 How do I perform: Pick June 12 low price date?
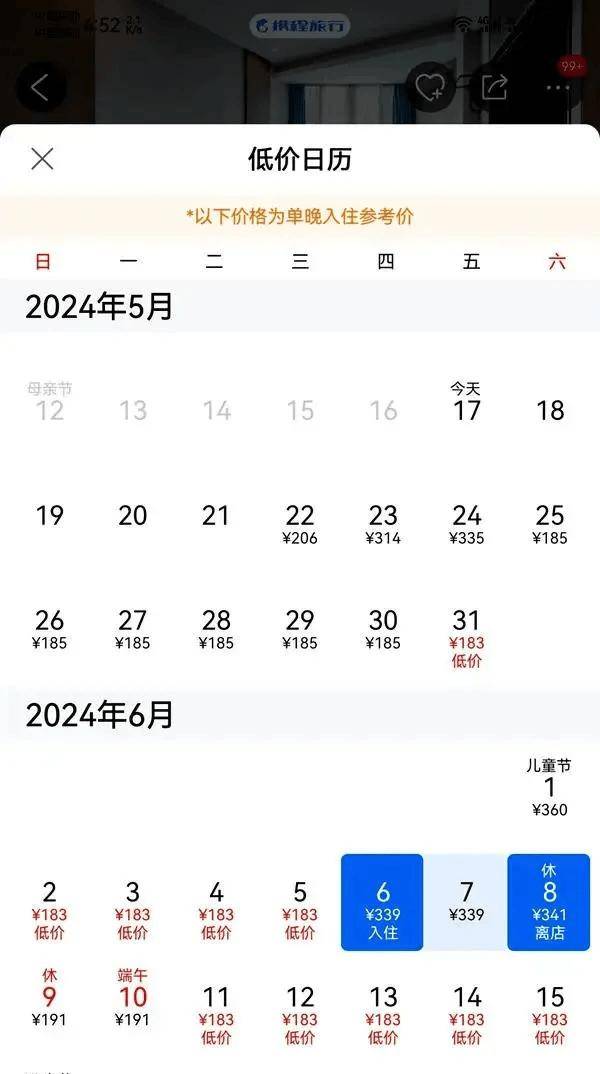300,1015
